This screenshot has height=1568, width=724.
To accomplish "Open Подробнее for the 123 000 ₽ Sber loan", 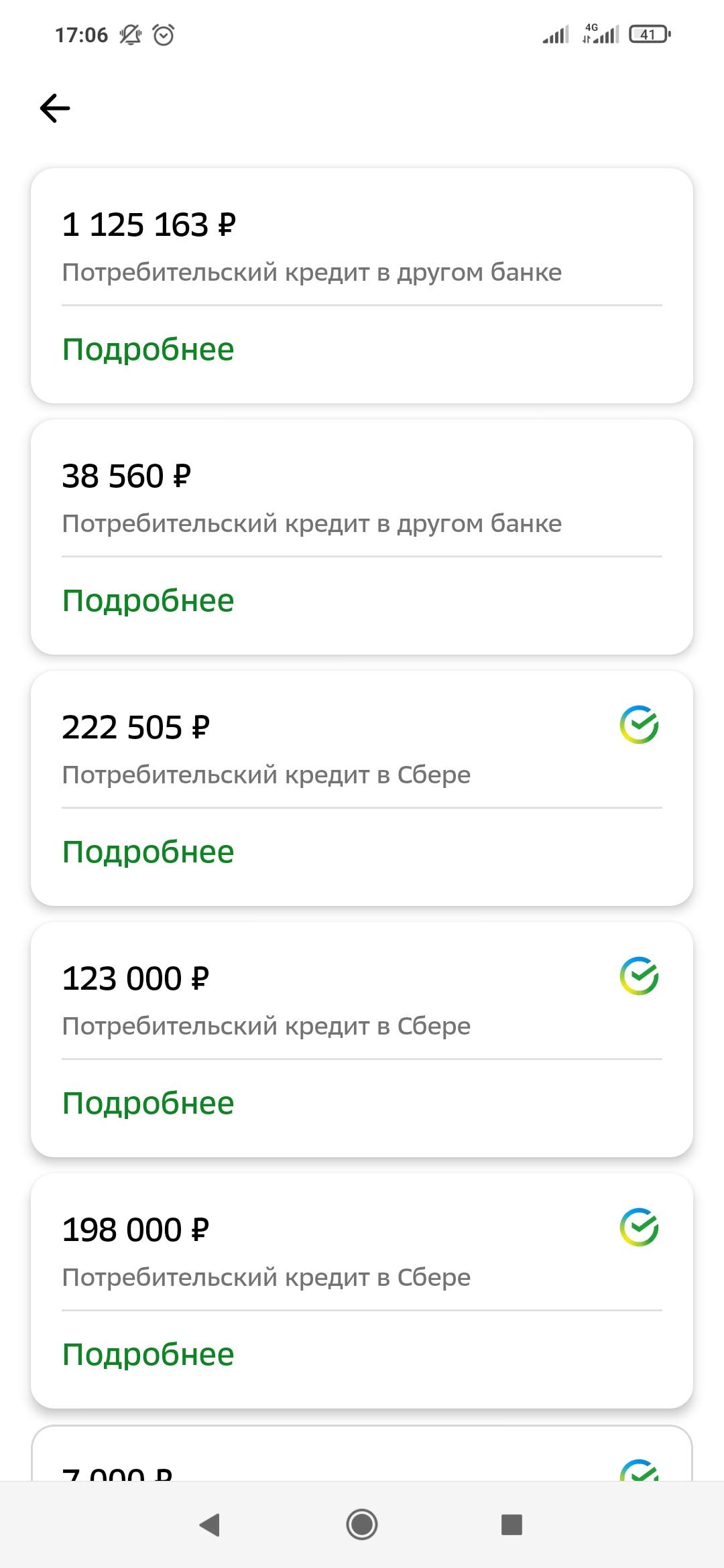I will [147, 1102].
